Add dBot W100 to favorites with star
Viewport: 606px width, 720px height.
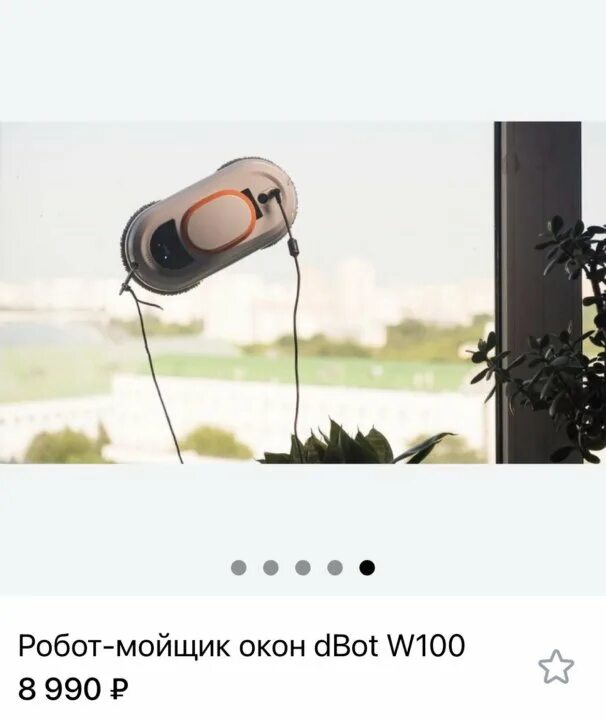(556, 666)
